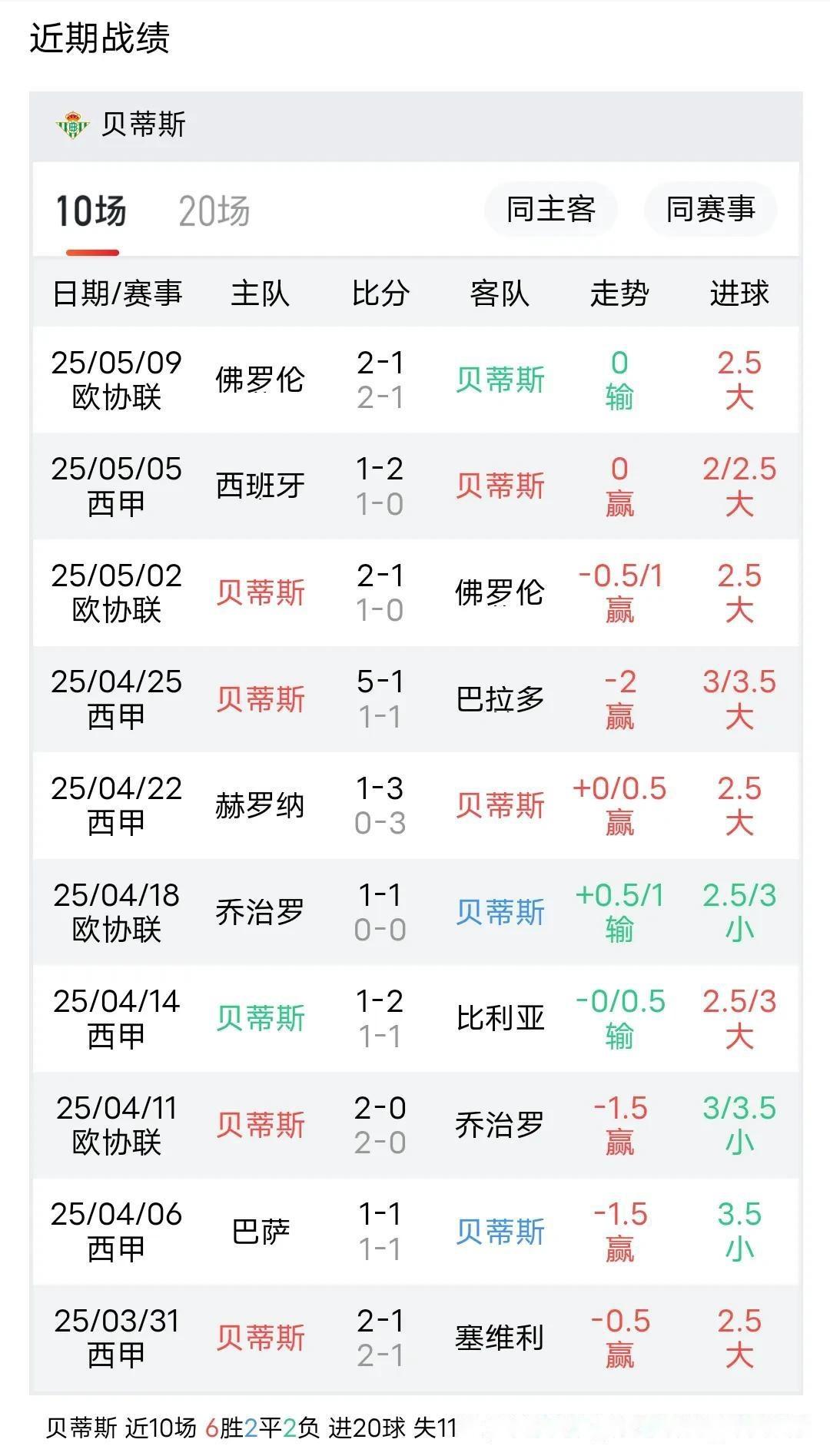Open the 25/04/25 西甲 match detail
The image size is (830, 1456).
click(117, 698)
